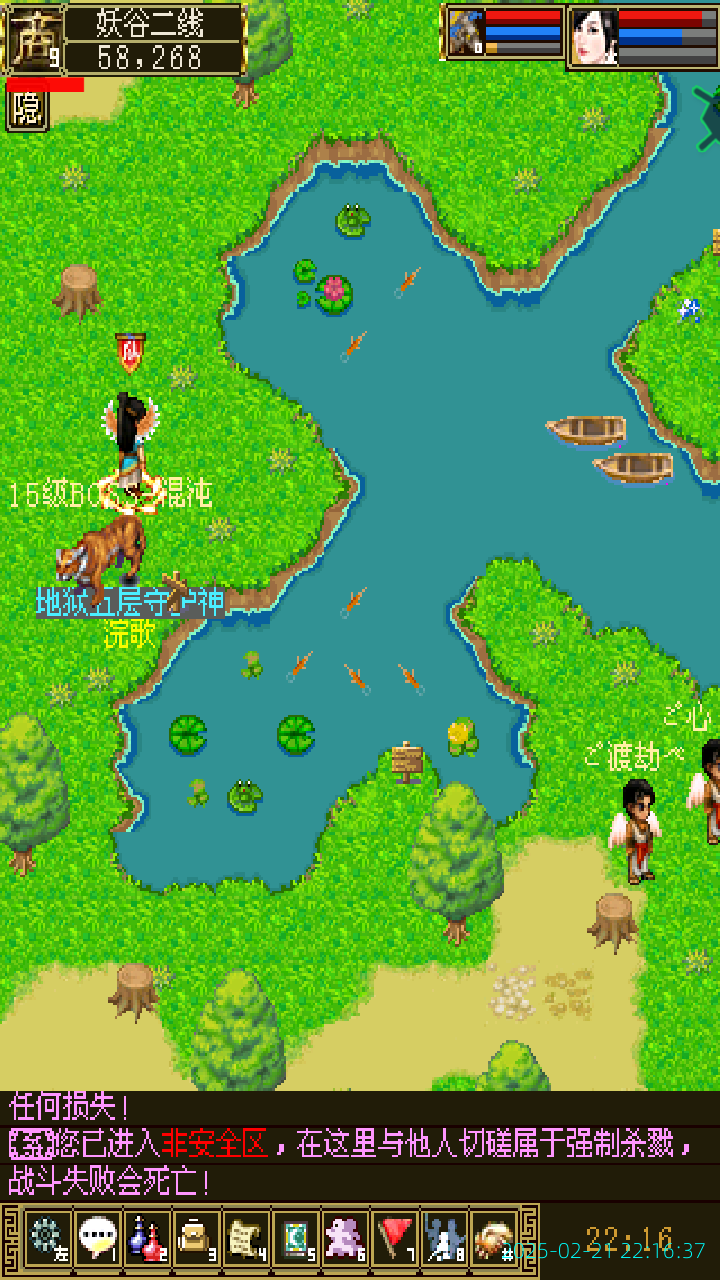Viewport: 720px width, 1280px height.
Task: Open the pink pet figure shortcut
Action: [346, 1238]
